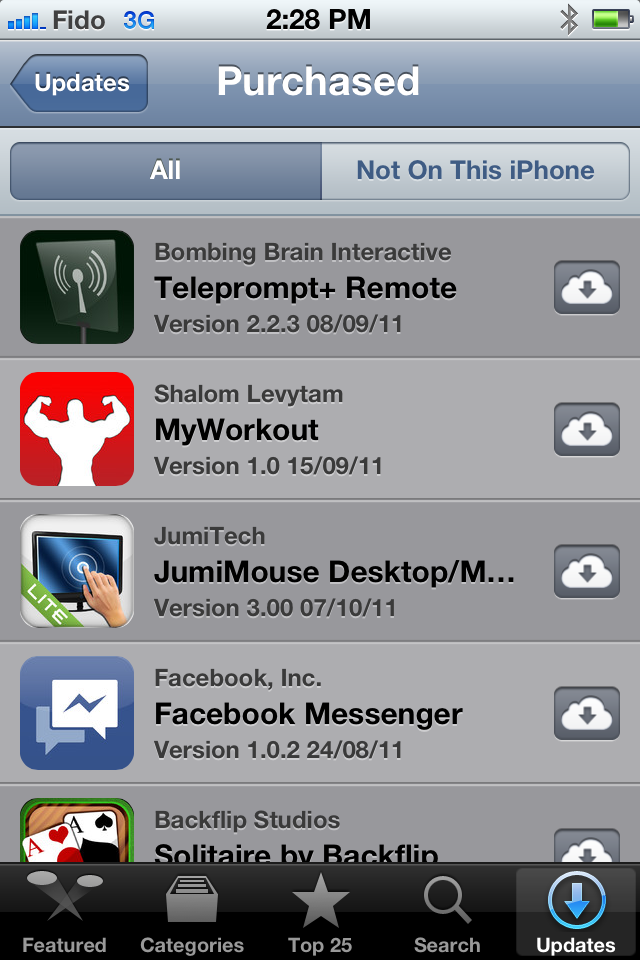Open the Top 25 tab
The height and width of the screenshot is (960, 640).
click(320, 913)
